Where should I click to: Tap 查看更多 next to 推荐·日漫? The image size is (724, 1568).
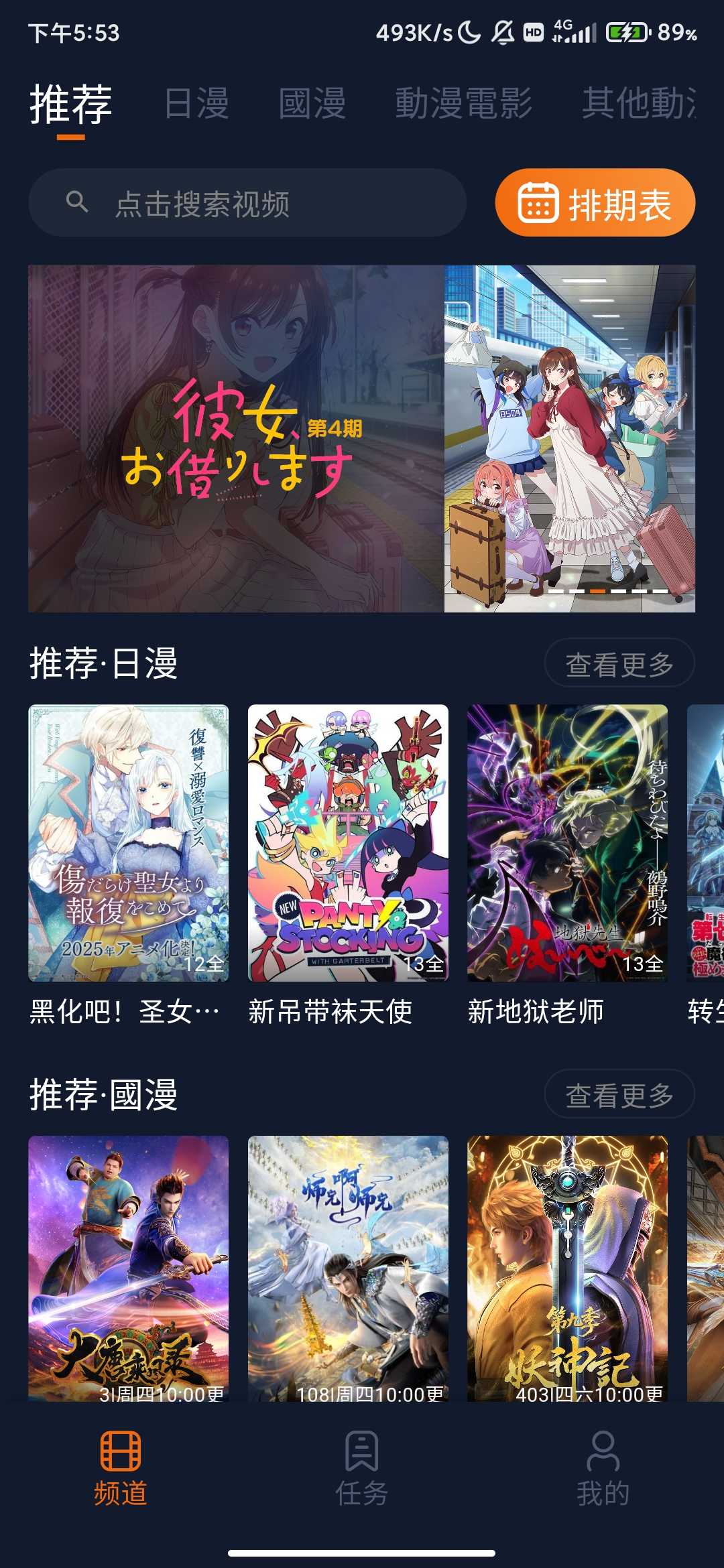621,662
